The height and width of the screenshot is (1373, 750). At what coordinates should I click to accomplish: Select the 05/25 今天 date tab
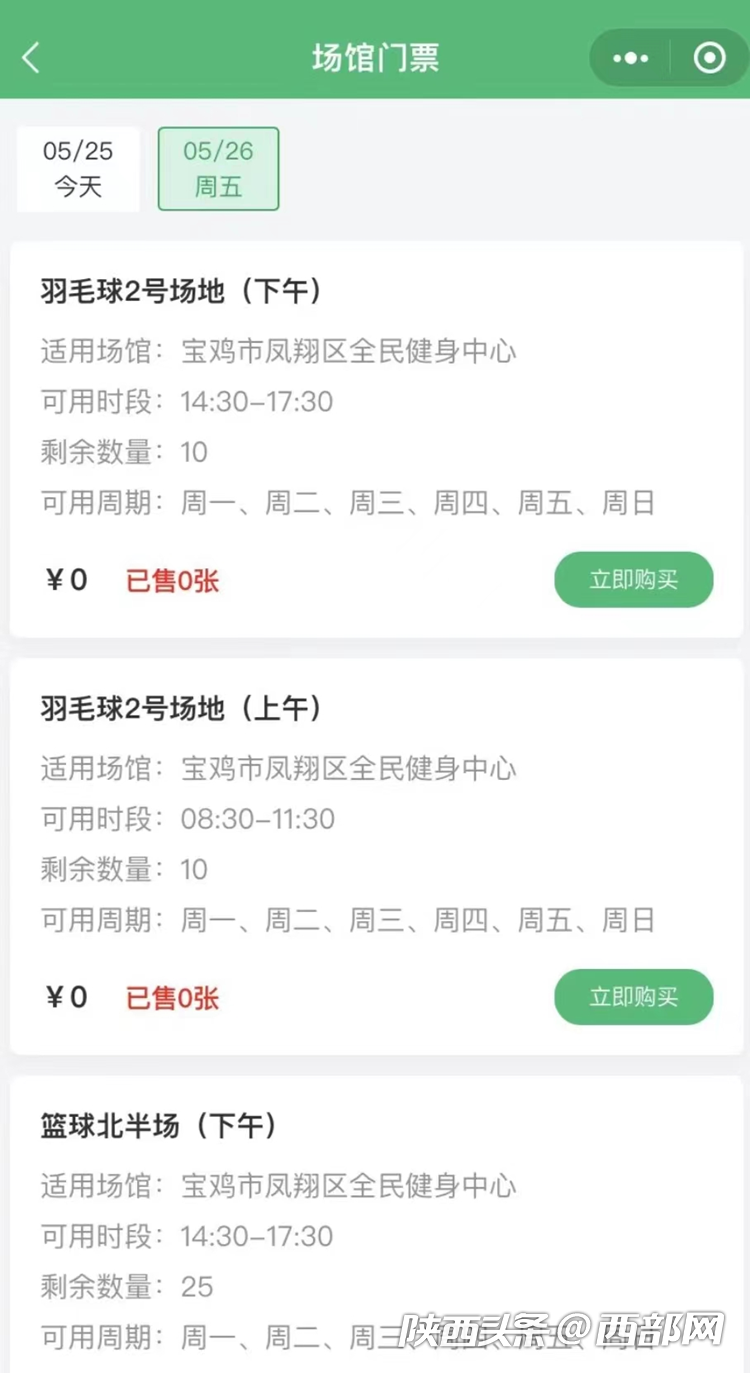pos(78,169)
